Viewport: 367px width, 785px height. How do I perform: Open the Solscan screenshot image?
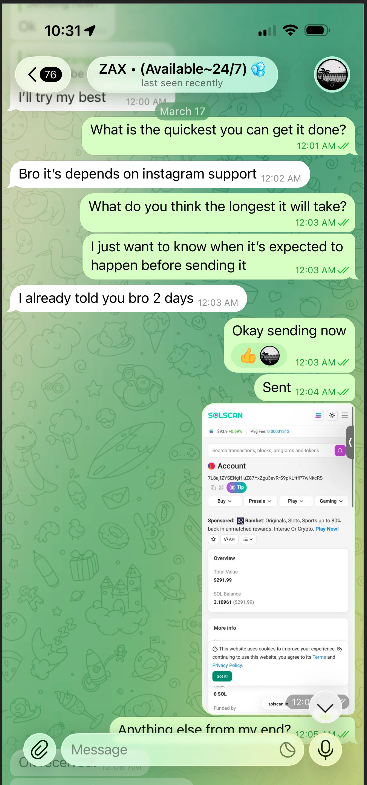click(x=278, y=559)
